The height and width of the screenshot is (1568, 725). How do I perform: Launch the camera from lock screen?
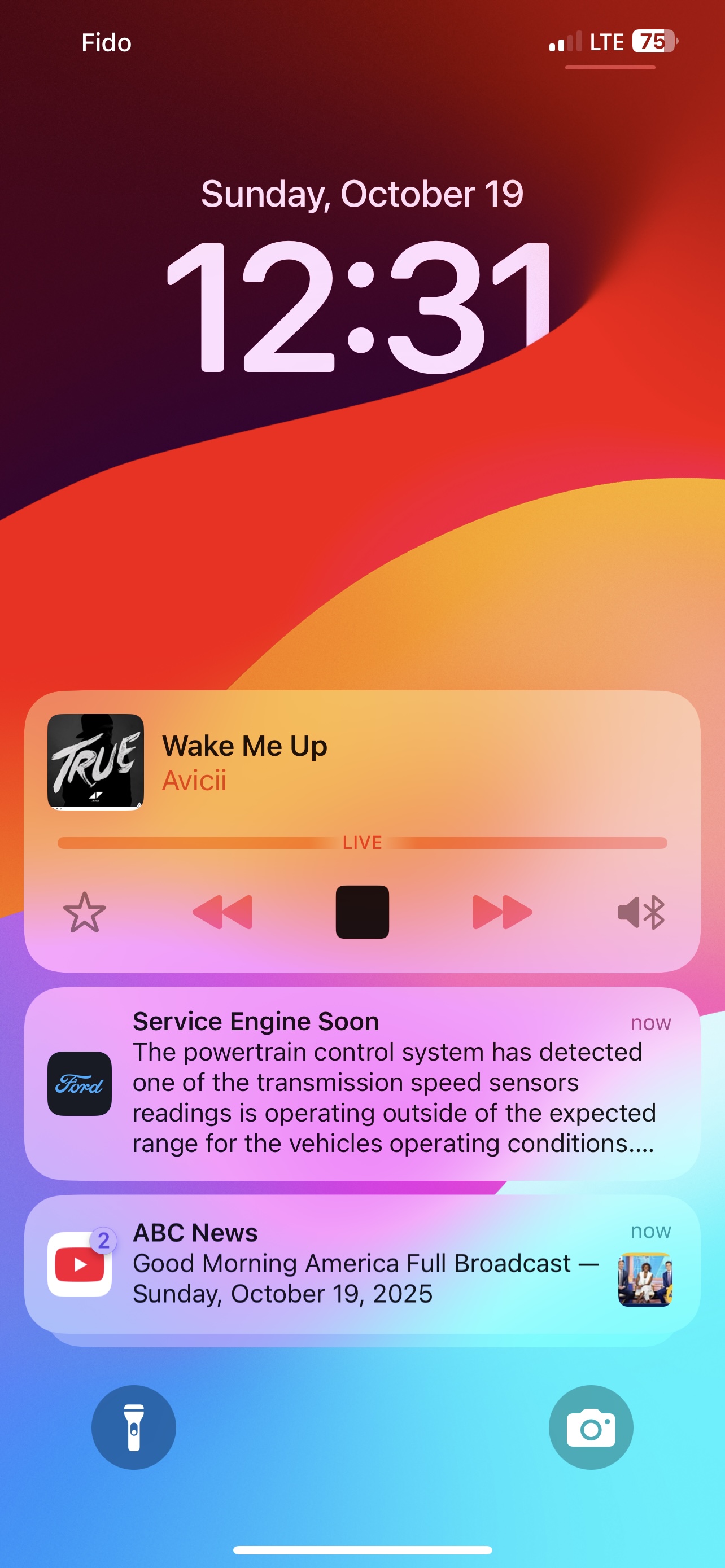591,1427
